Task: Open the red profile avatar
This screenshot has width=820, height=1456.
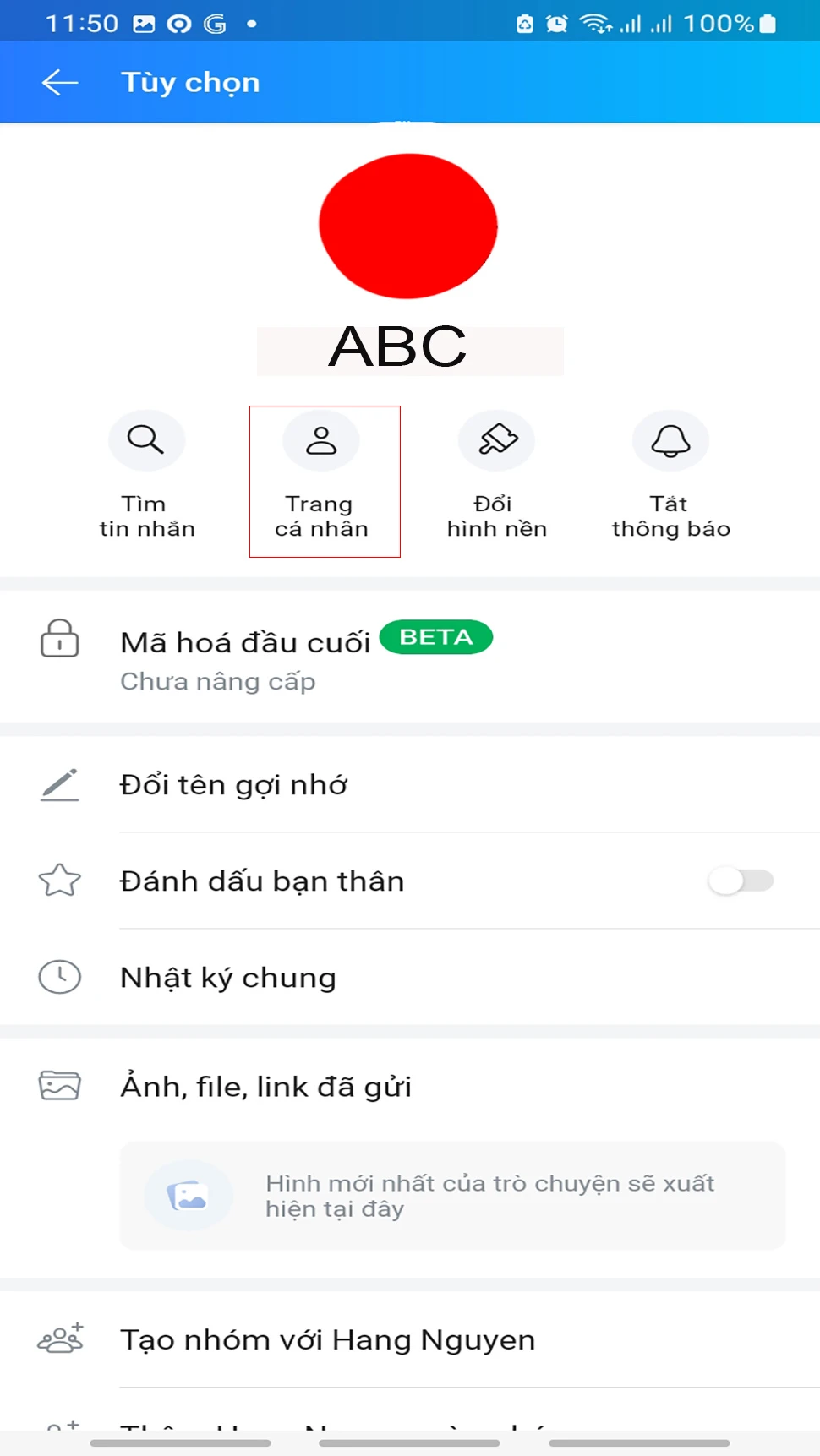Action: point(408,225)
